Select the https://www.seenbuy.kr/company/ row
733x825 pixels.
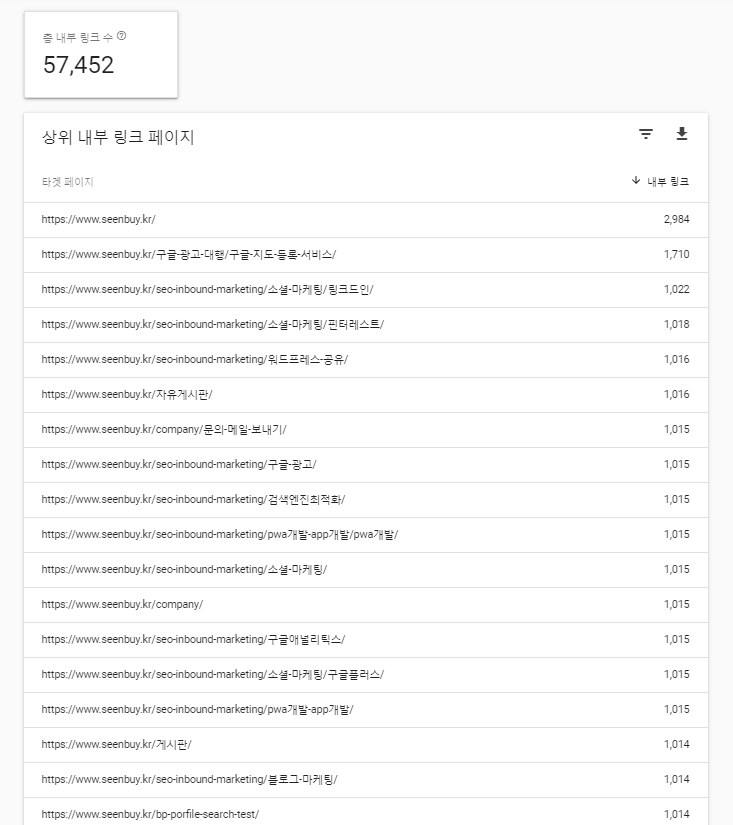tap(122, 604)
